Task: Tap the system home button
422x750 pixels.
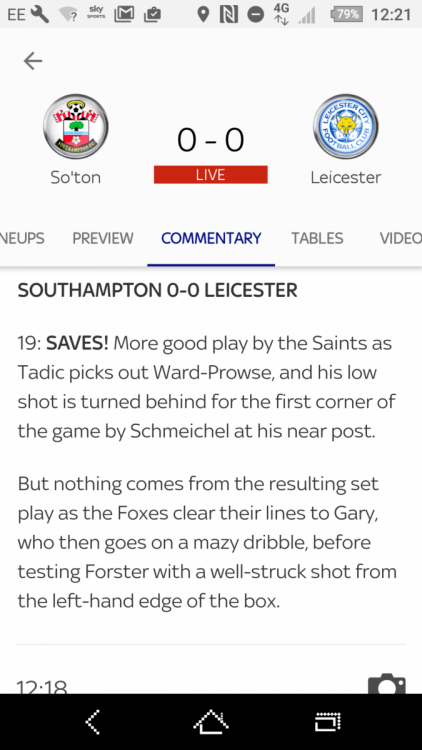Action: (x=211, y=721)
